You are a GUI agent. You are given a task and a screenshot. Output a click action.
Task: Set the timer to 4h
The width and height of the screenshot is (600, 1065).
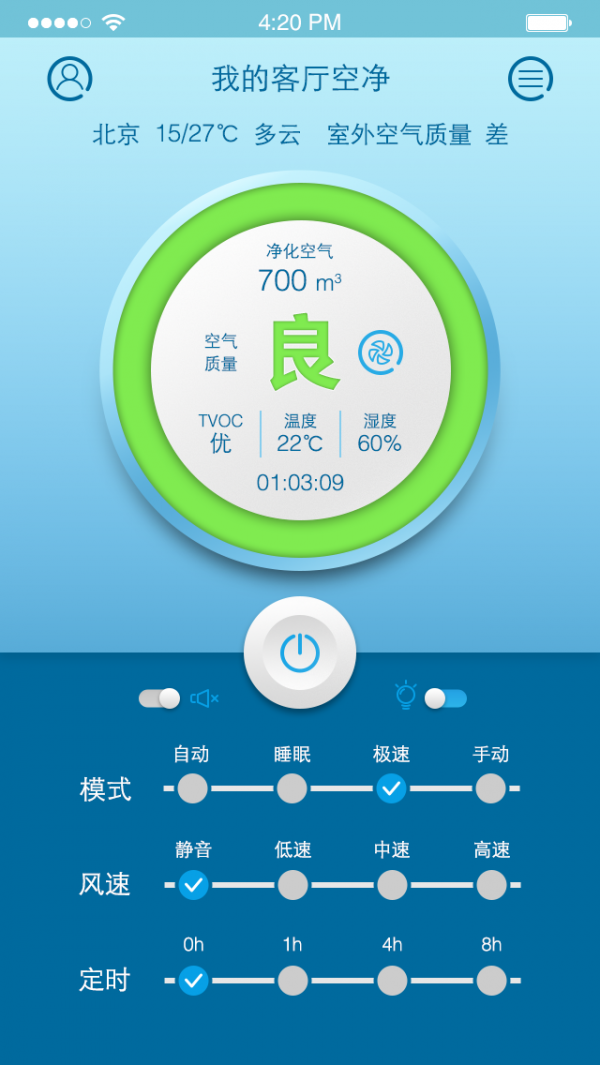(392, 980)
